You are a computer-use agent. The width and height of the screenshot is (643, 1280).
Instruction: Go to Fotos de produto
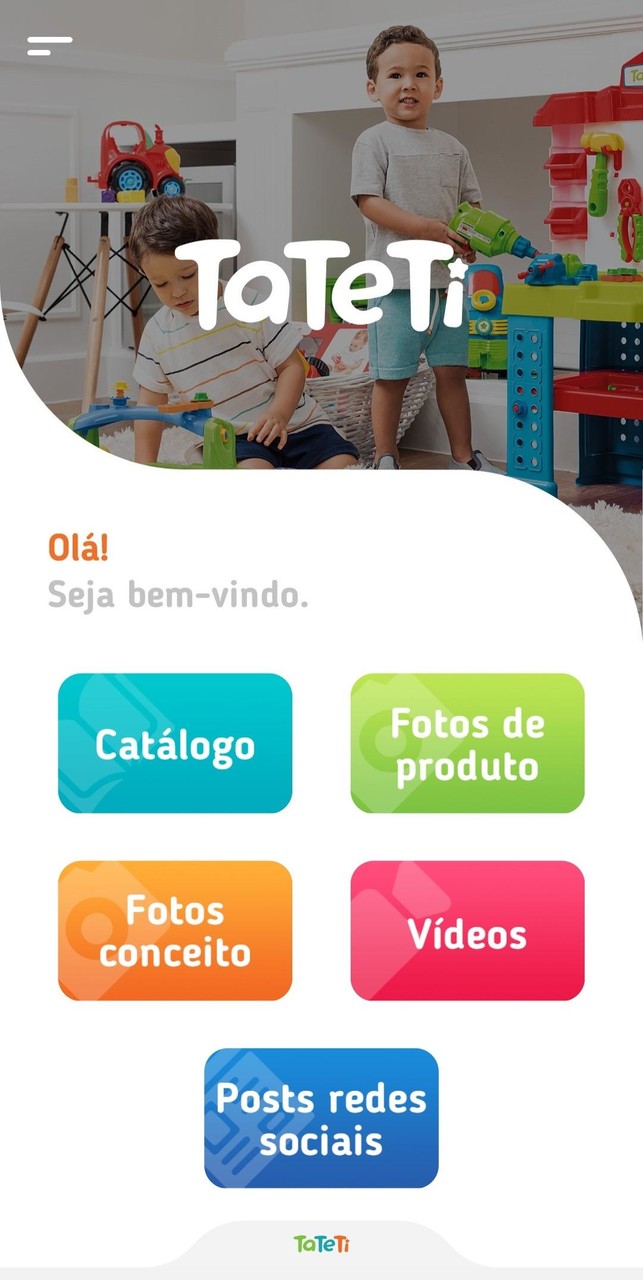click(x=467, y=743)
